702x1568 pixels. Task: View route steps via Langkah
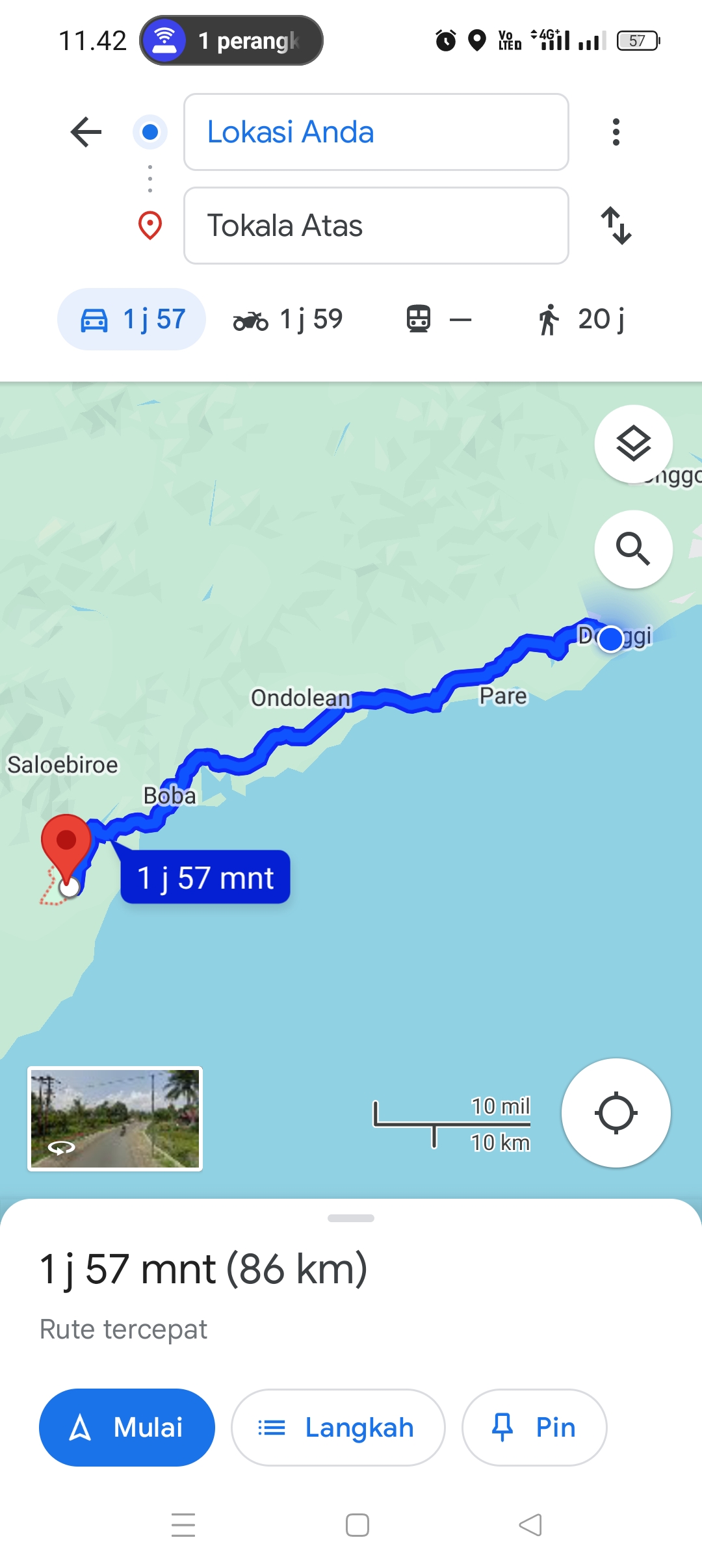click(x=338, y=1428)
